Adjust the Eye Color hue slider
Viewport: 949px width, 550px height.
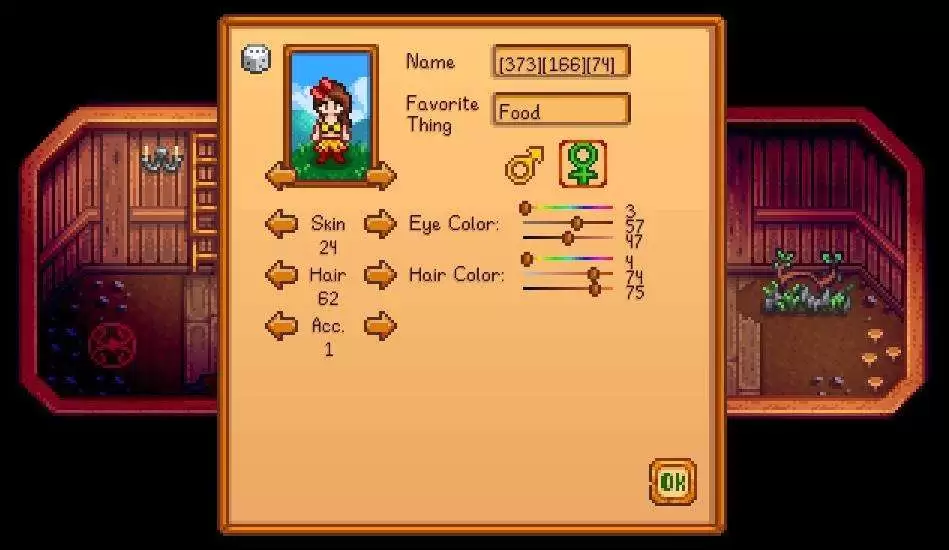[568, 208]
